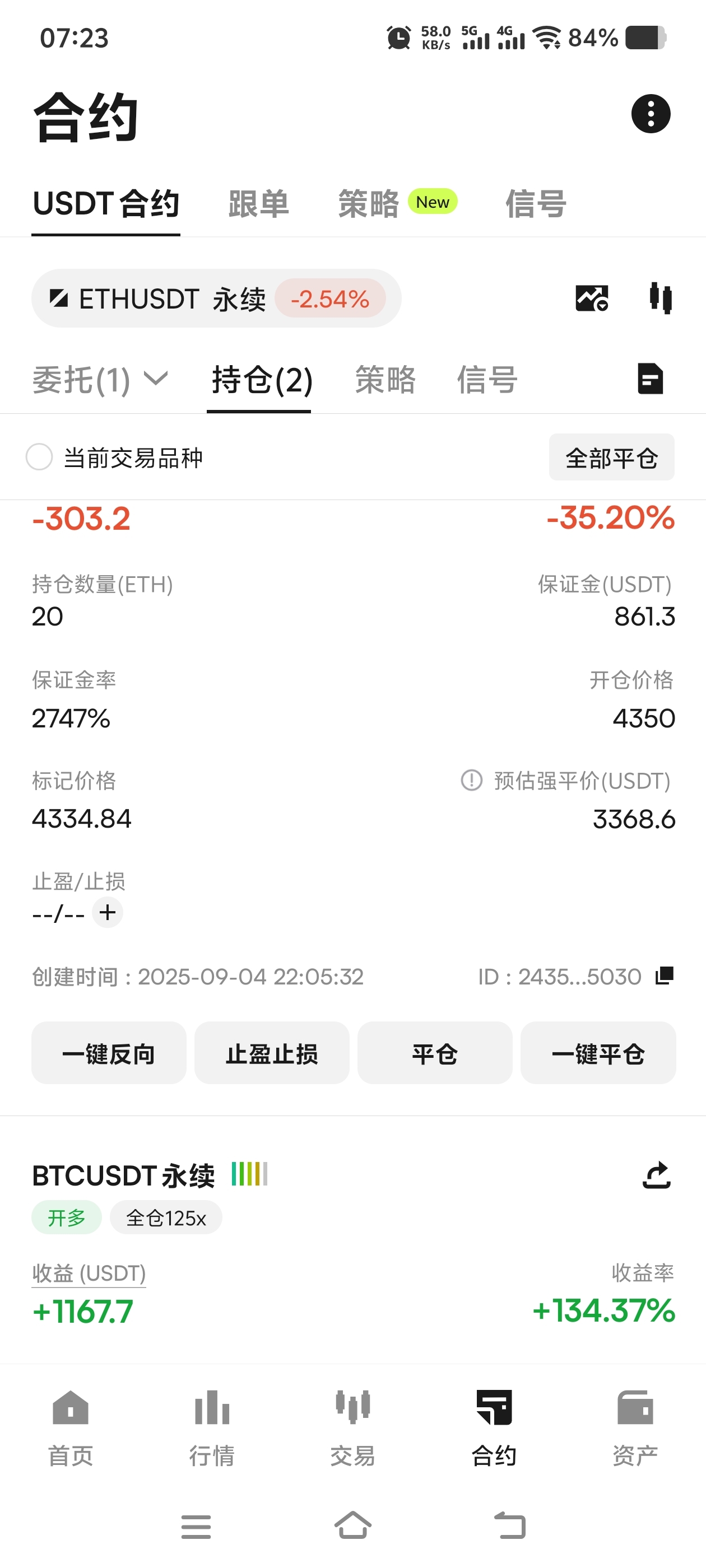This screenshot has width=706, height=1568.
Task: Tap 全部平仓 to close all positions
Action: click(611, 457)
